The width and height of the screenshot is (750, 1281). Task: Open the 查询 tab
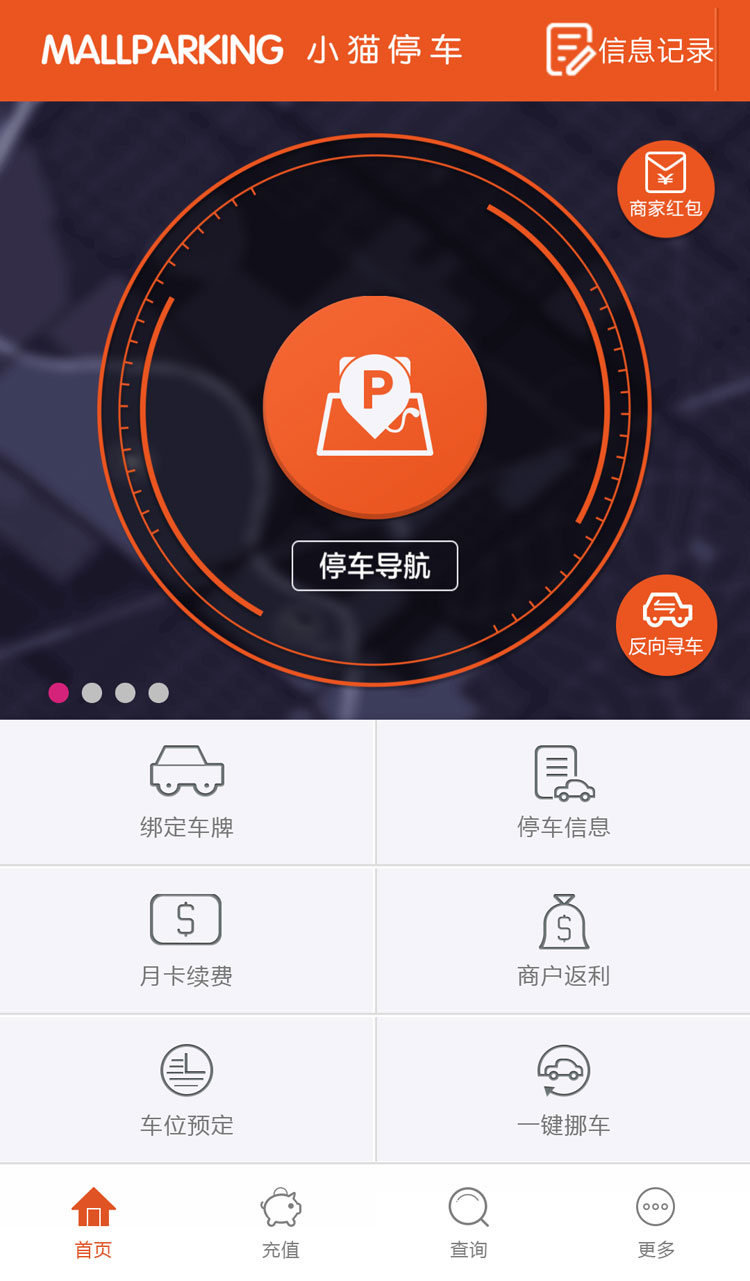click(468, 1222)
